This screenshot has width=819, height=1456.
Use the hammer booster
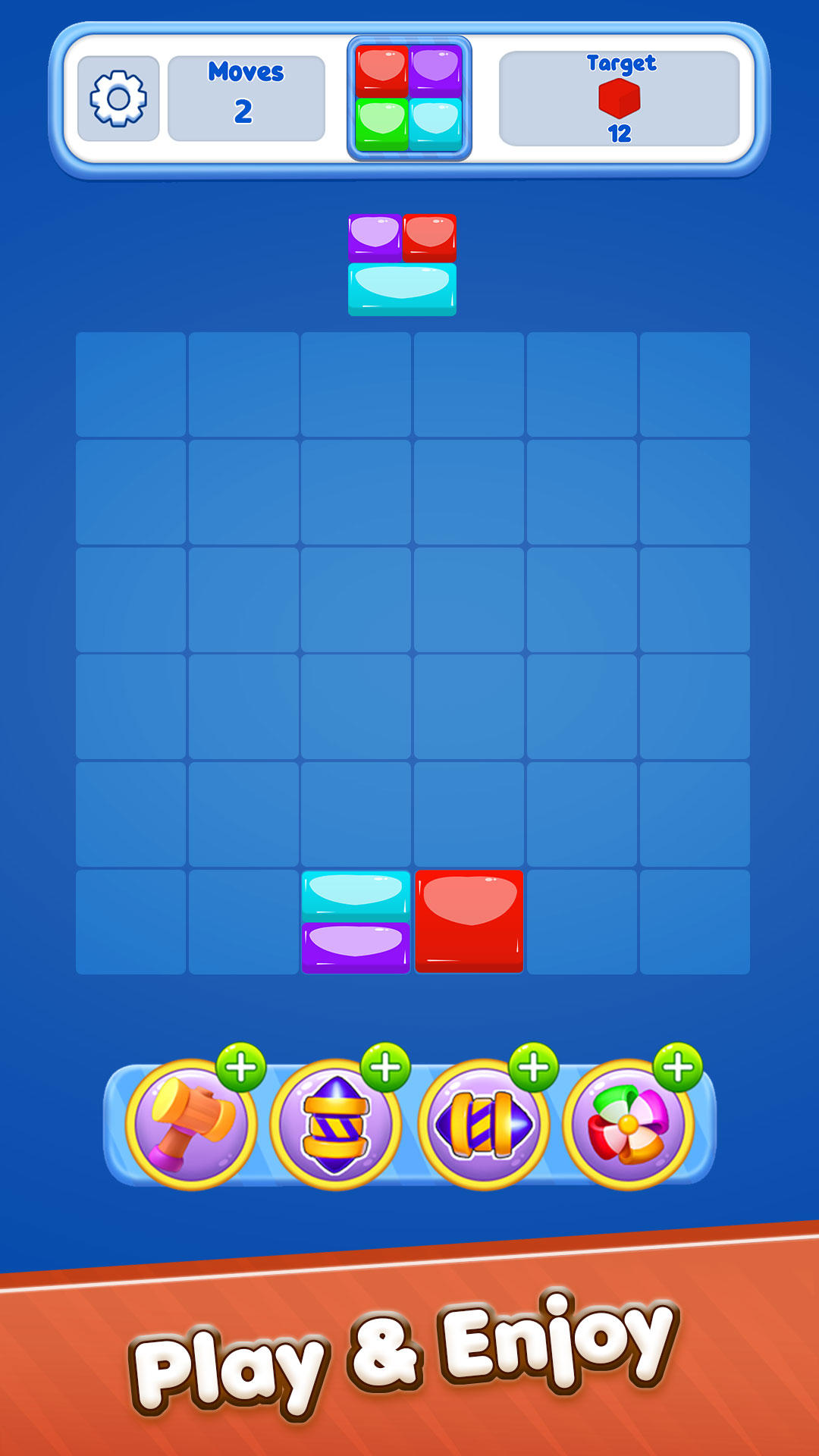pos(190,1125)
